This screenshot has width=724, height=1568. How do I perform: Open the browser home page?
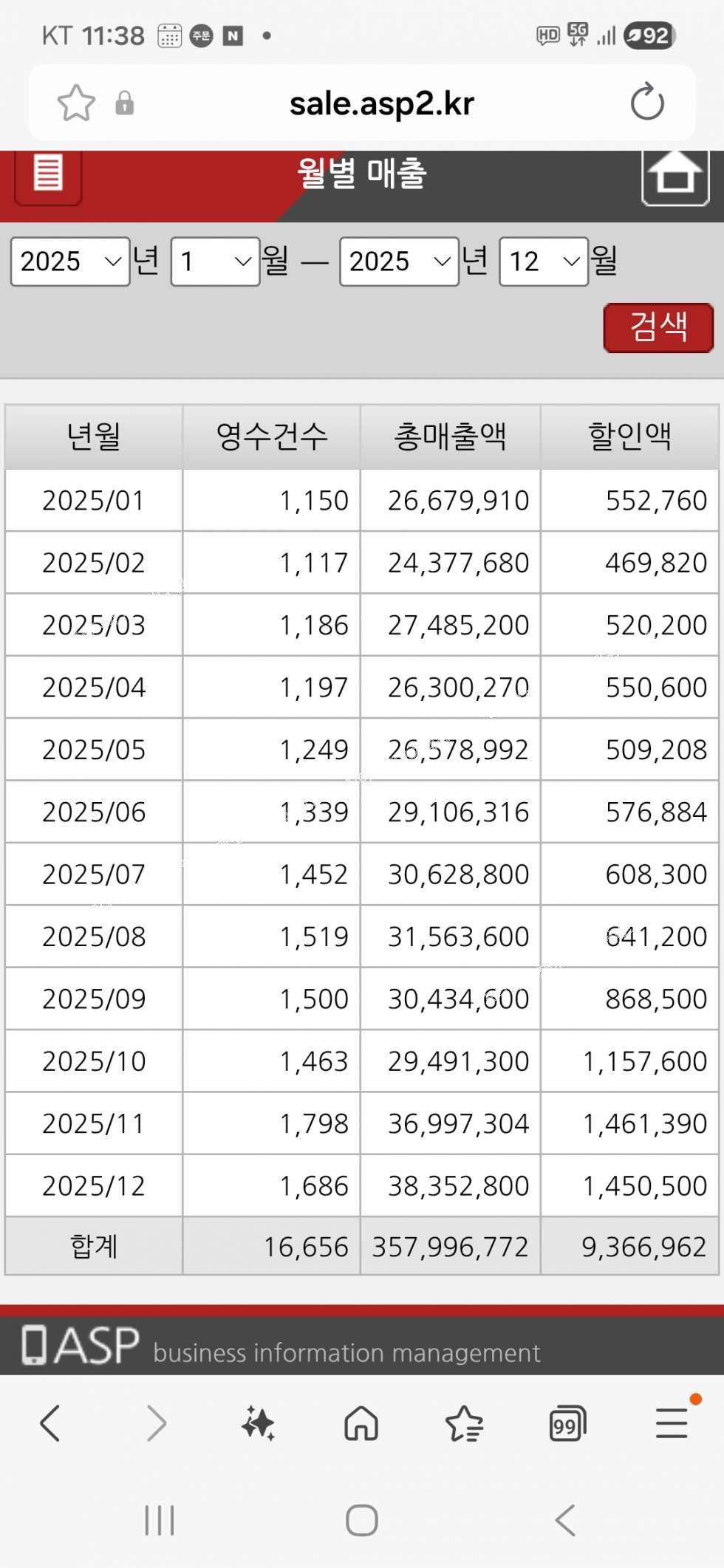point(361,1423)
